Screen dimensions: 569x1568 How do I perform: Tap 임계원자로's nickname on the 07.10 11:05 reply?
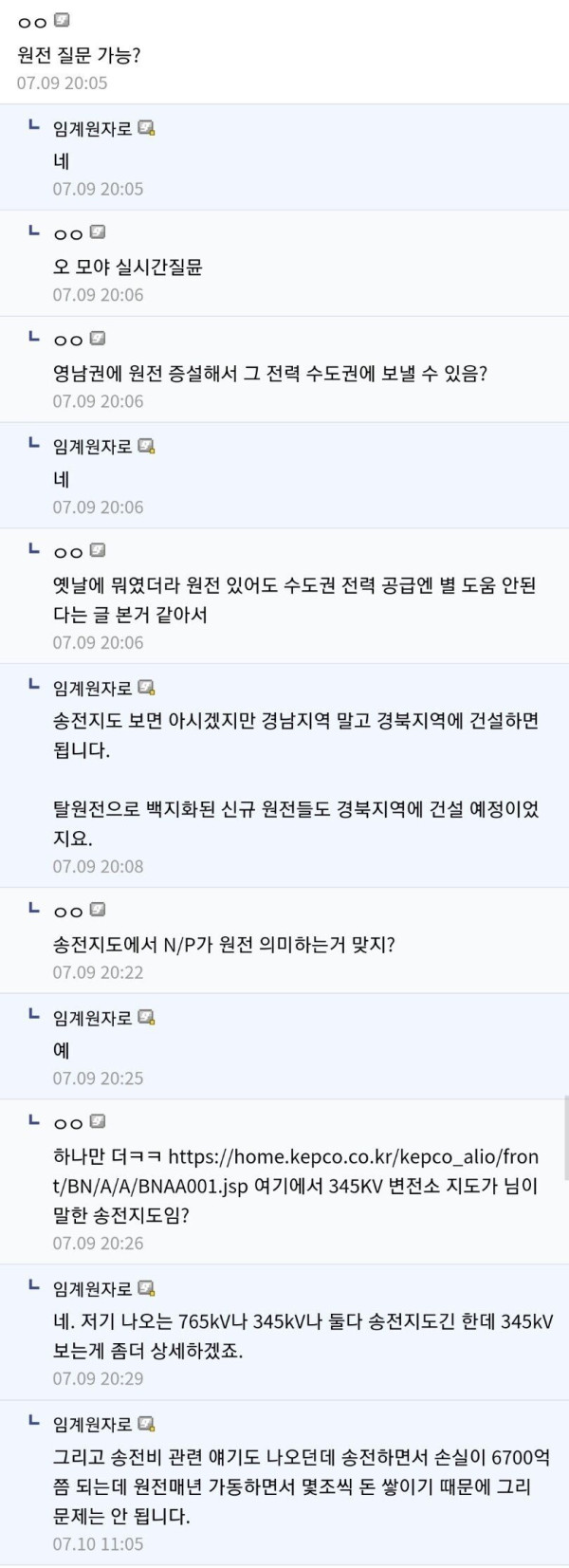(93, 1424)
